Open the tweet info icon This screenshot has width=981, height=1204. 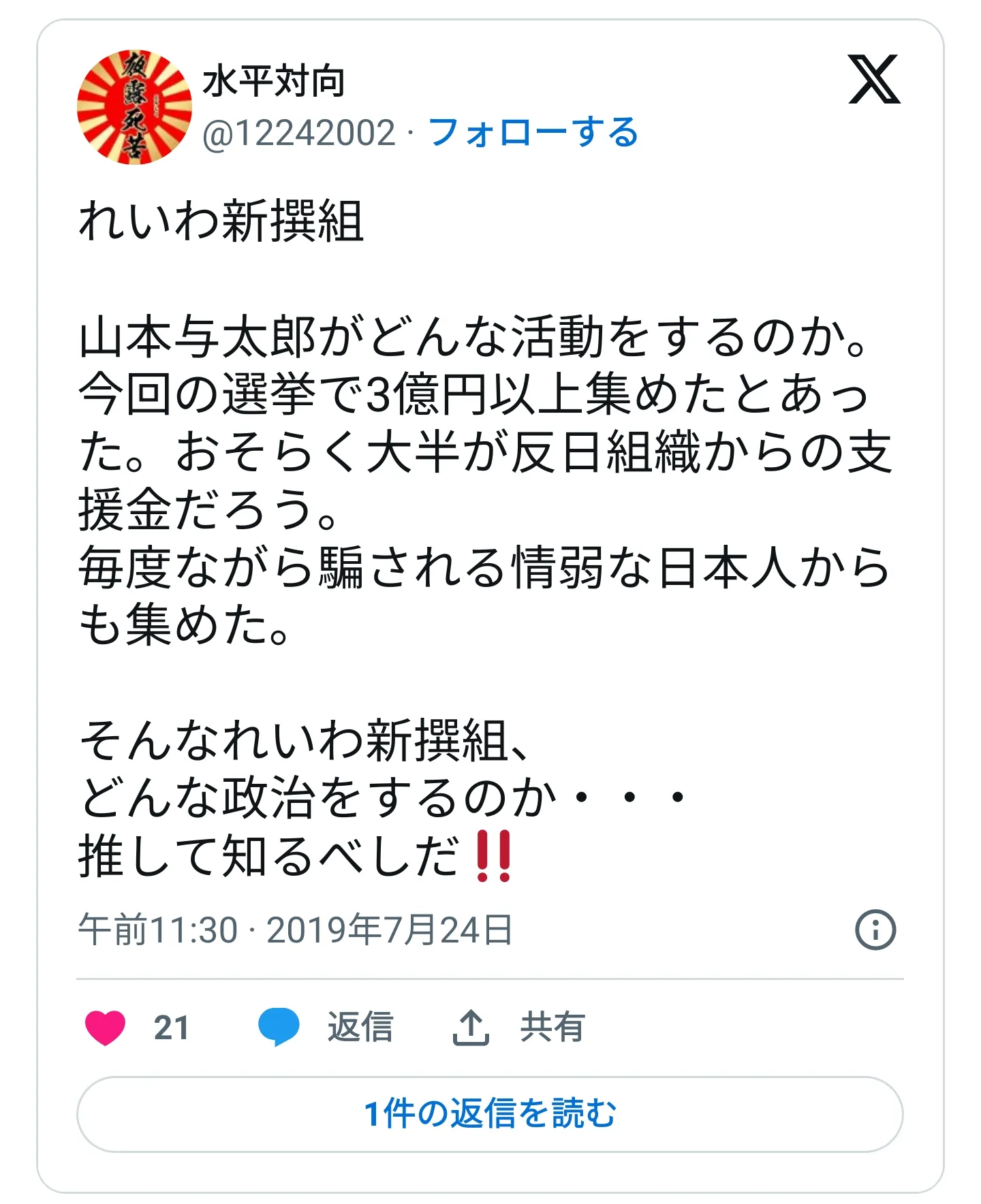click(x=875, y=929)
